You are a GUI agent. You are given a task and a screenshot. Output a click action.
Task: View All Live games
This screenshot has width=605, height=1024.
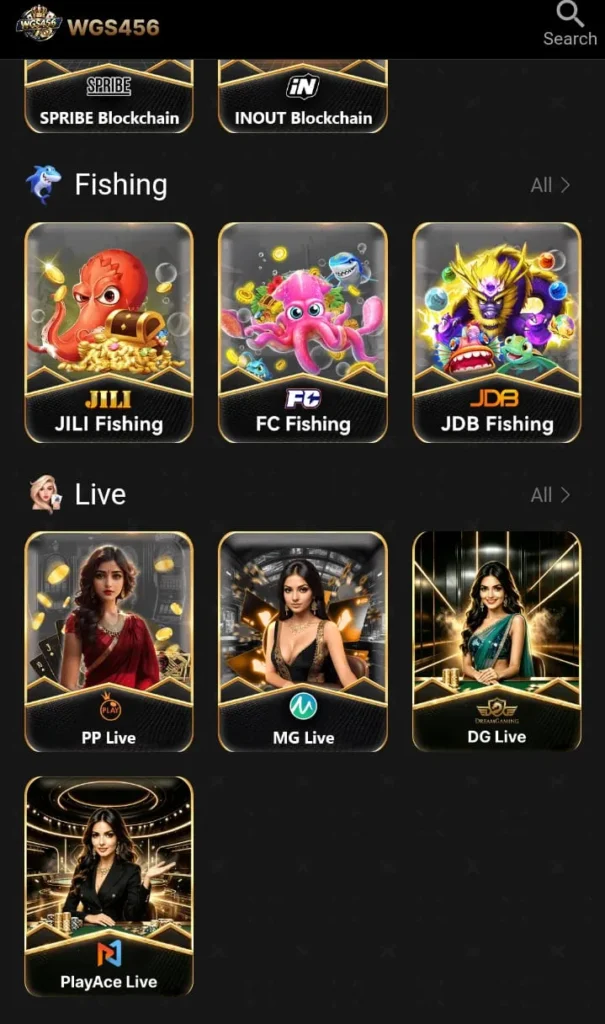click(550, 495)
